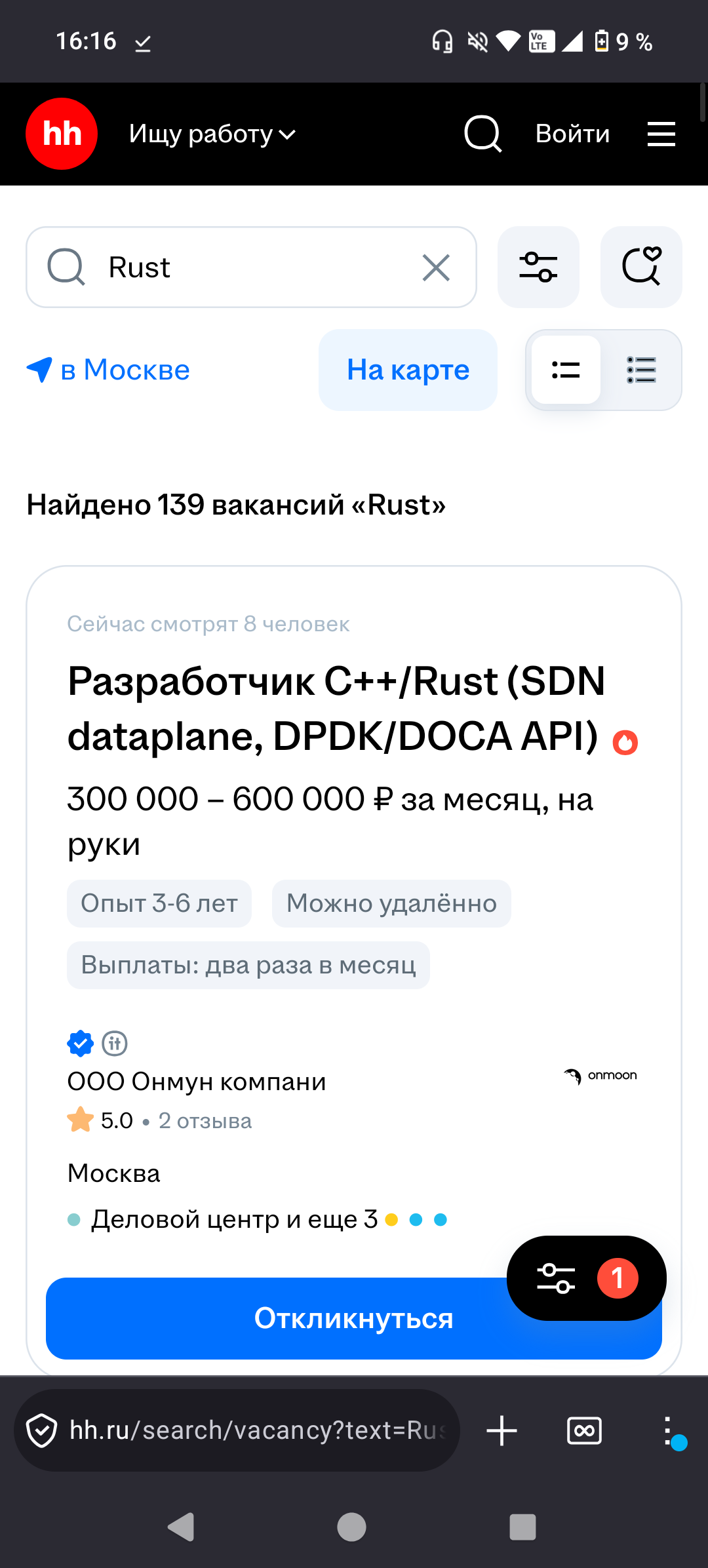Tap 'Откликнуться' to apply
708x1568 pixels.
click(x=275, y=1318)
